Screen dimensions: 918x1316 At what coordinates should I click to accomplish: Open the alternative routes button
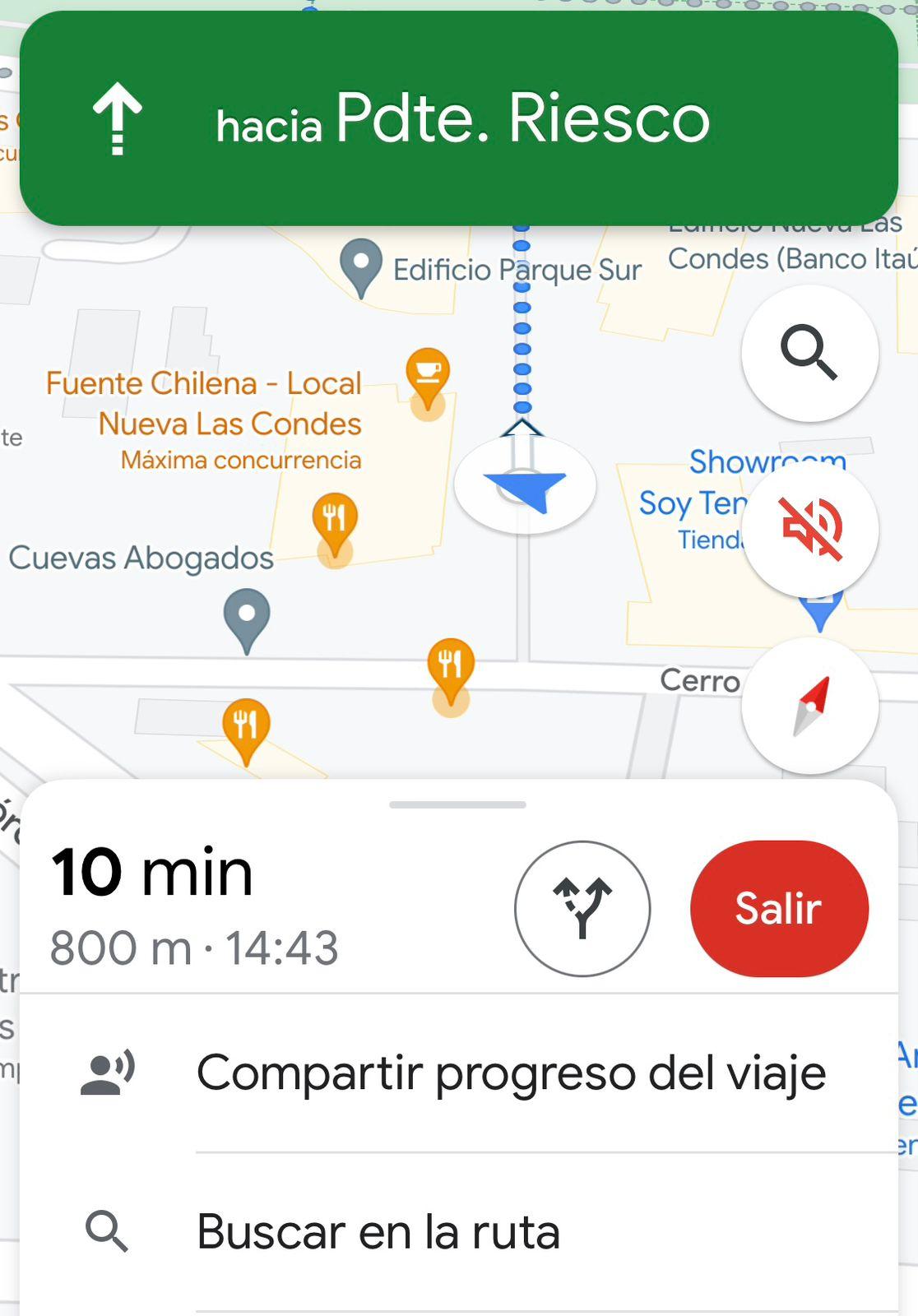pyautogui.click(x=582, y=908)
